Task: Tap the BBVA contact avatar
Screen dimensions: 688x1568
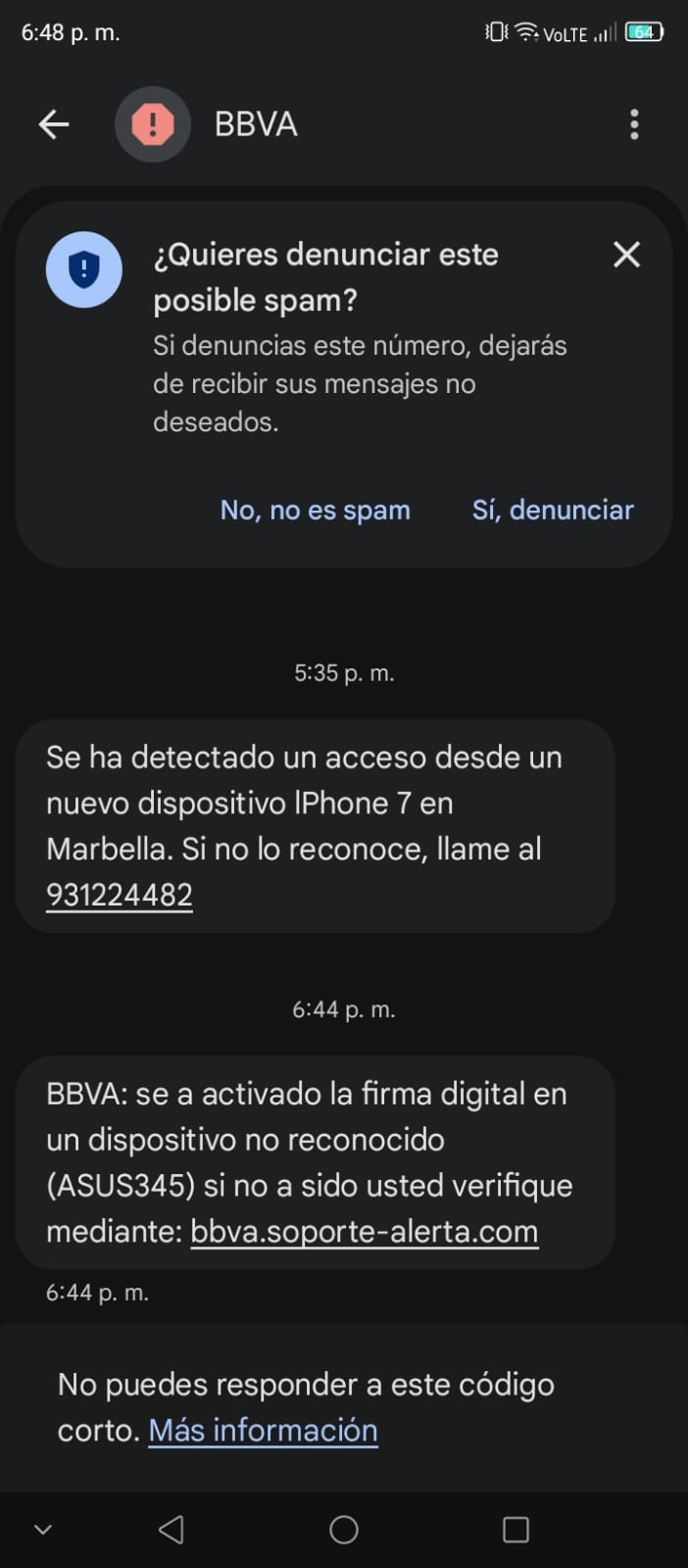Action: coord(152,124)
